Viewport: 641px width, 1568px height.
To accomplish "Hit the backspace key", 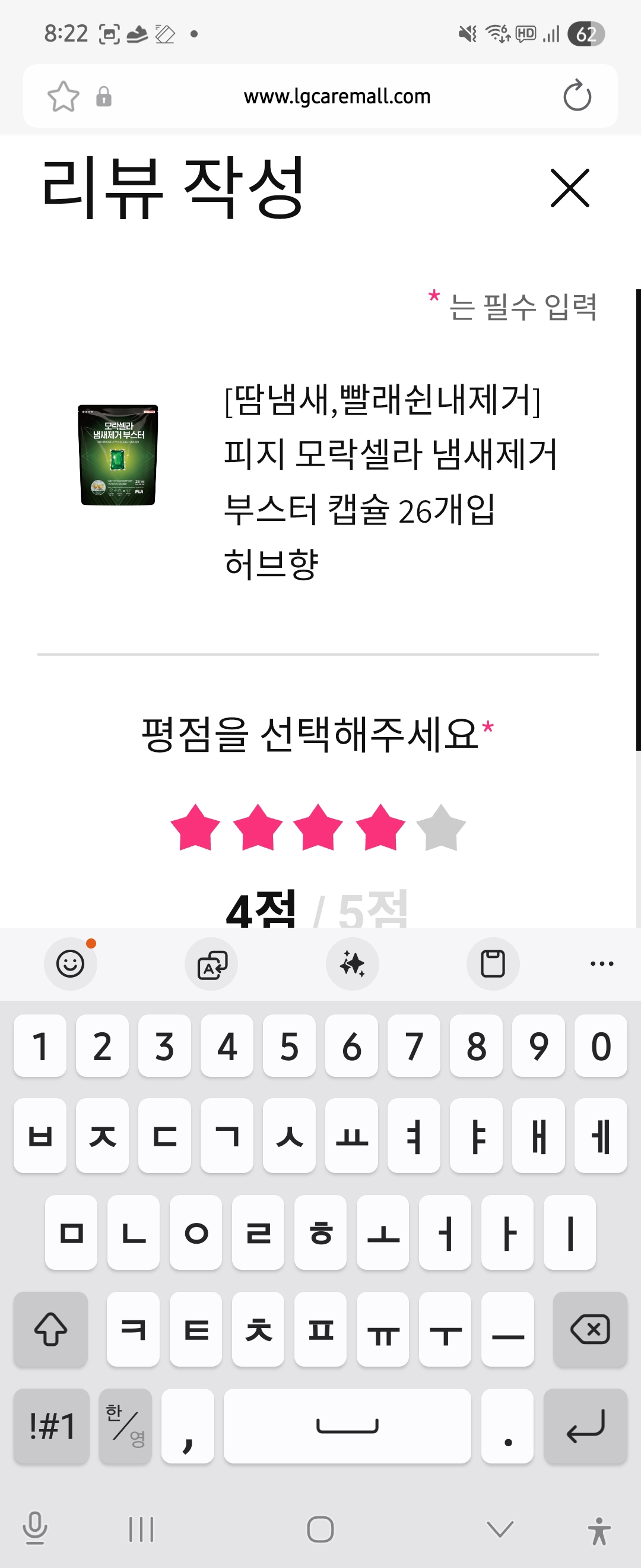I will tap(589, 1329).
